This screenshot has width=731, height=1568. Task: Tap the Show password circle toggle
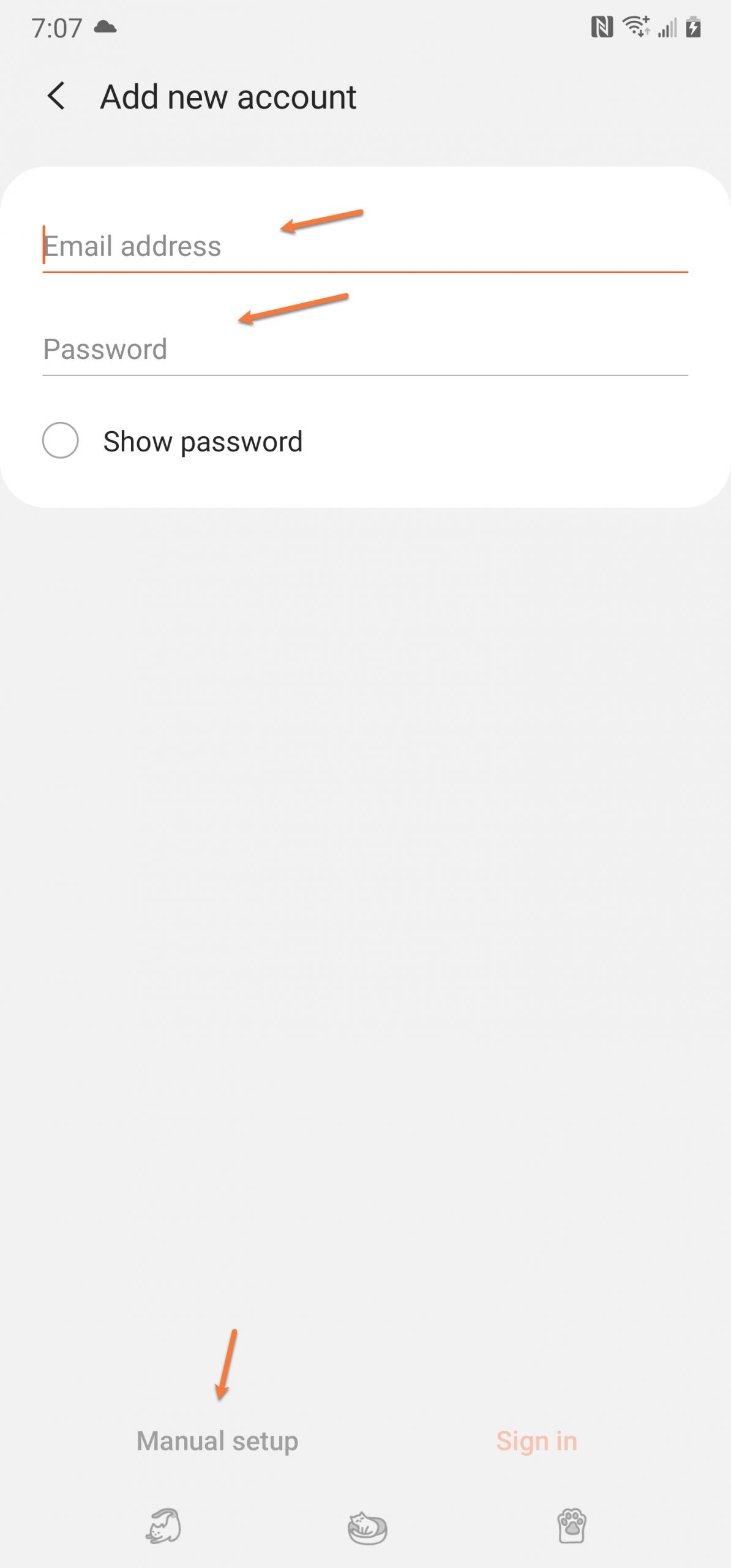pyautogui.click(x=61, y=441)
